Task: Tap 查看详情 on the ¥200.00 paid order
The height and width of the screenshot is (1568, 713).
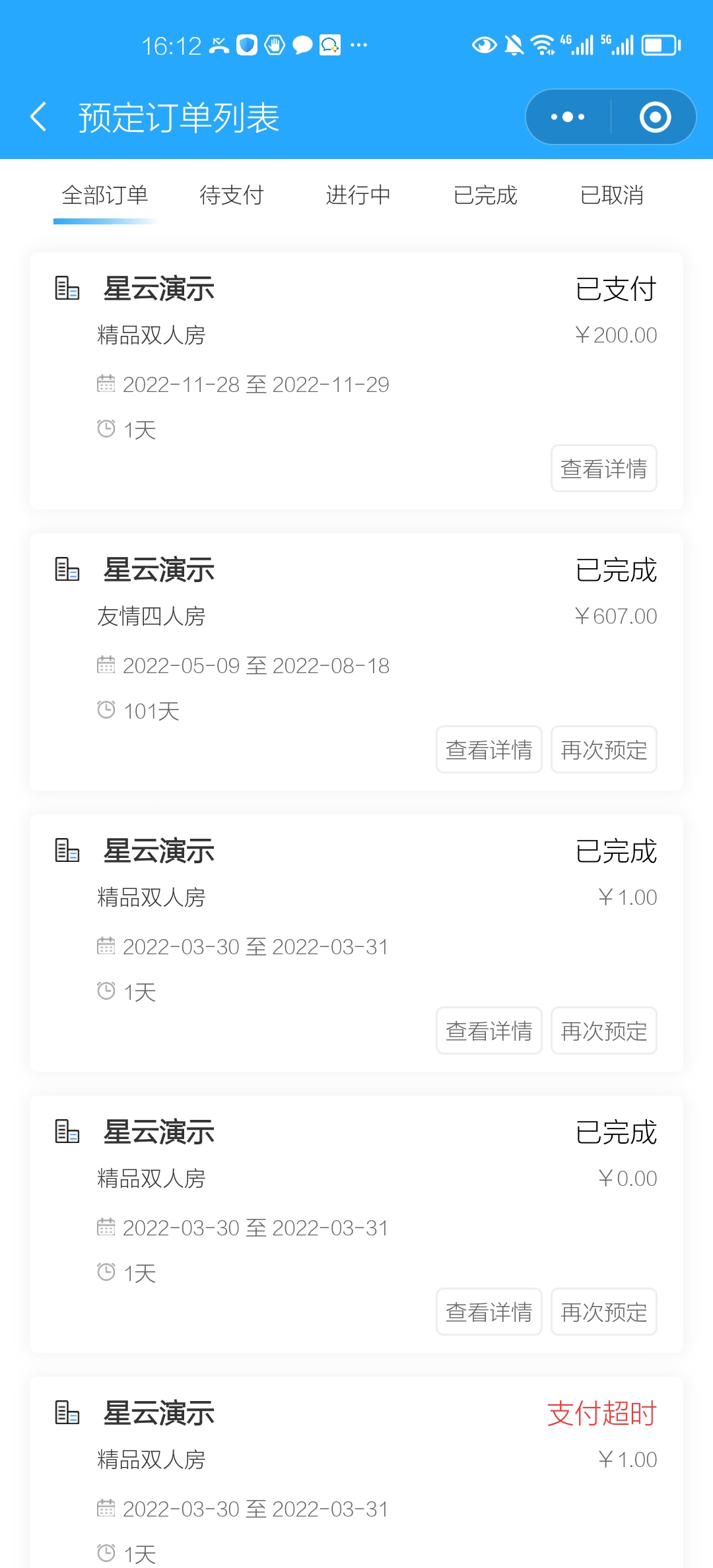Action: (604, 469)
